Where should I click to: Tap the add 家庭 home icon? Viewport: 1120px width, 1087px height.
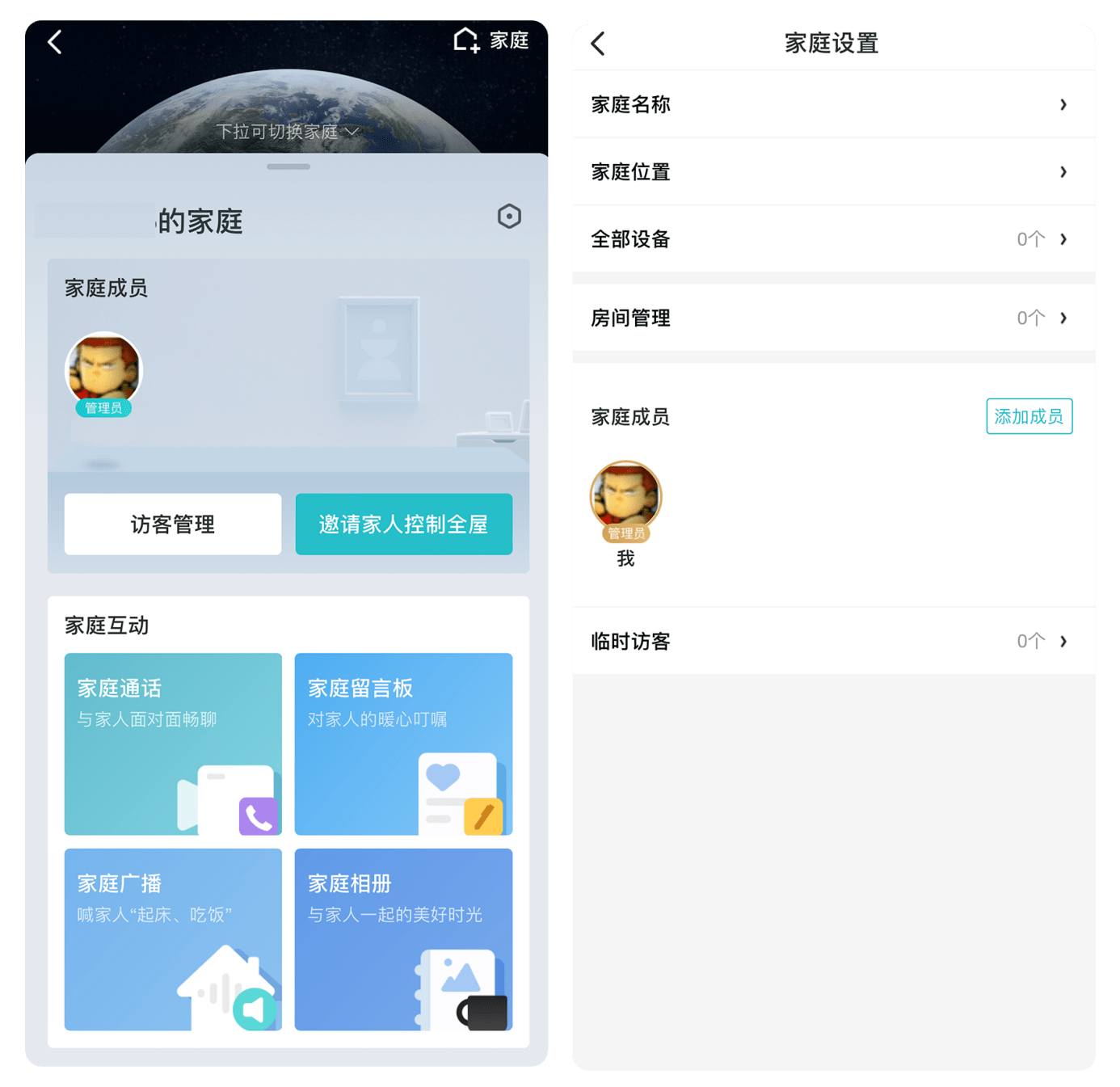pyautogui.click(x=467, y=40)
